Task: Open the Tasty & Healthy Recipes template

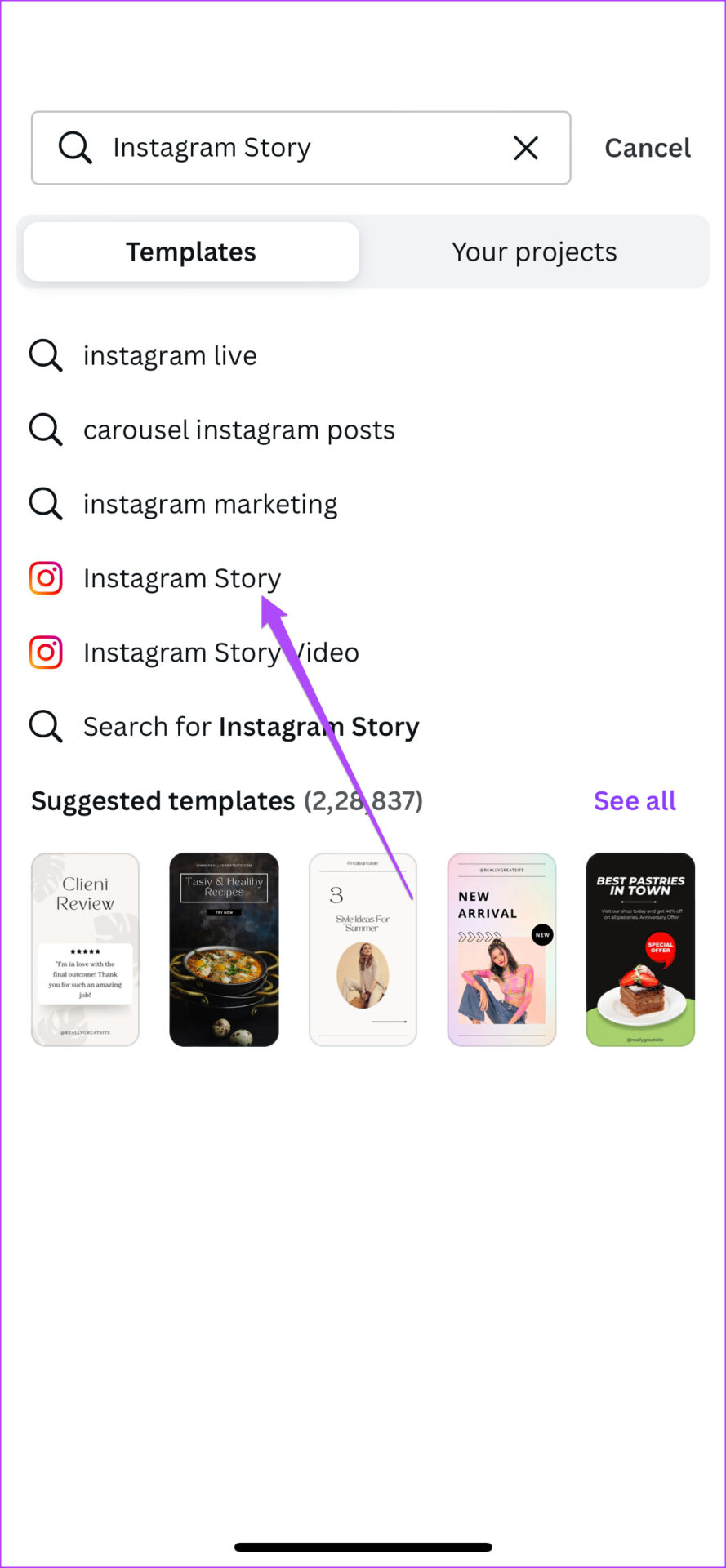Action: pyautogui.click(x=224, y=949)
